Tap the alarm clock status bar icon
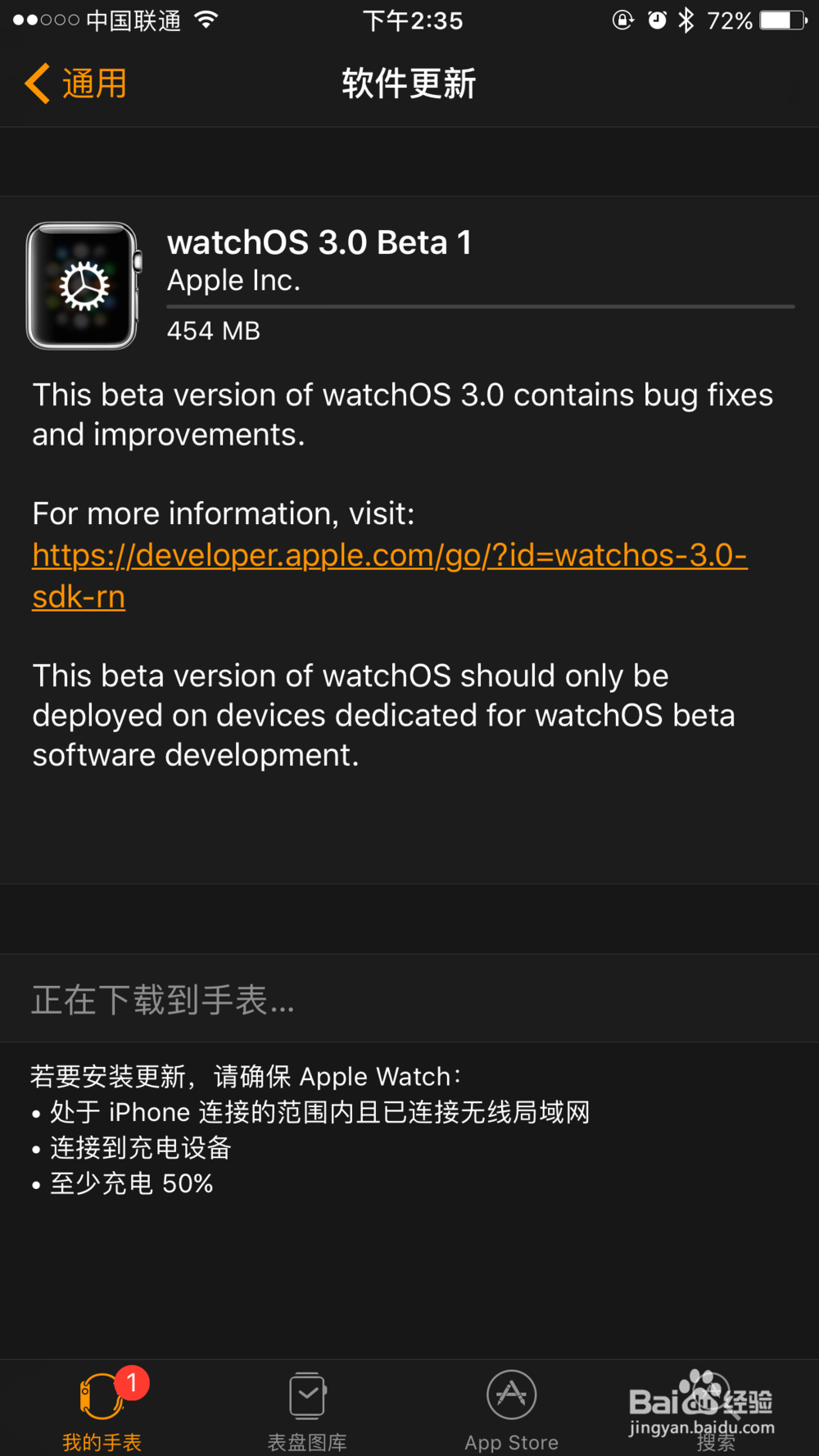The width and height of the screenshot is (819, 1456). [x=657, y=20]
